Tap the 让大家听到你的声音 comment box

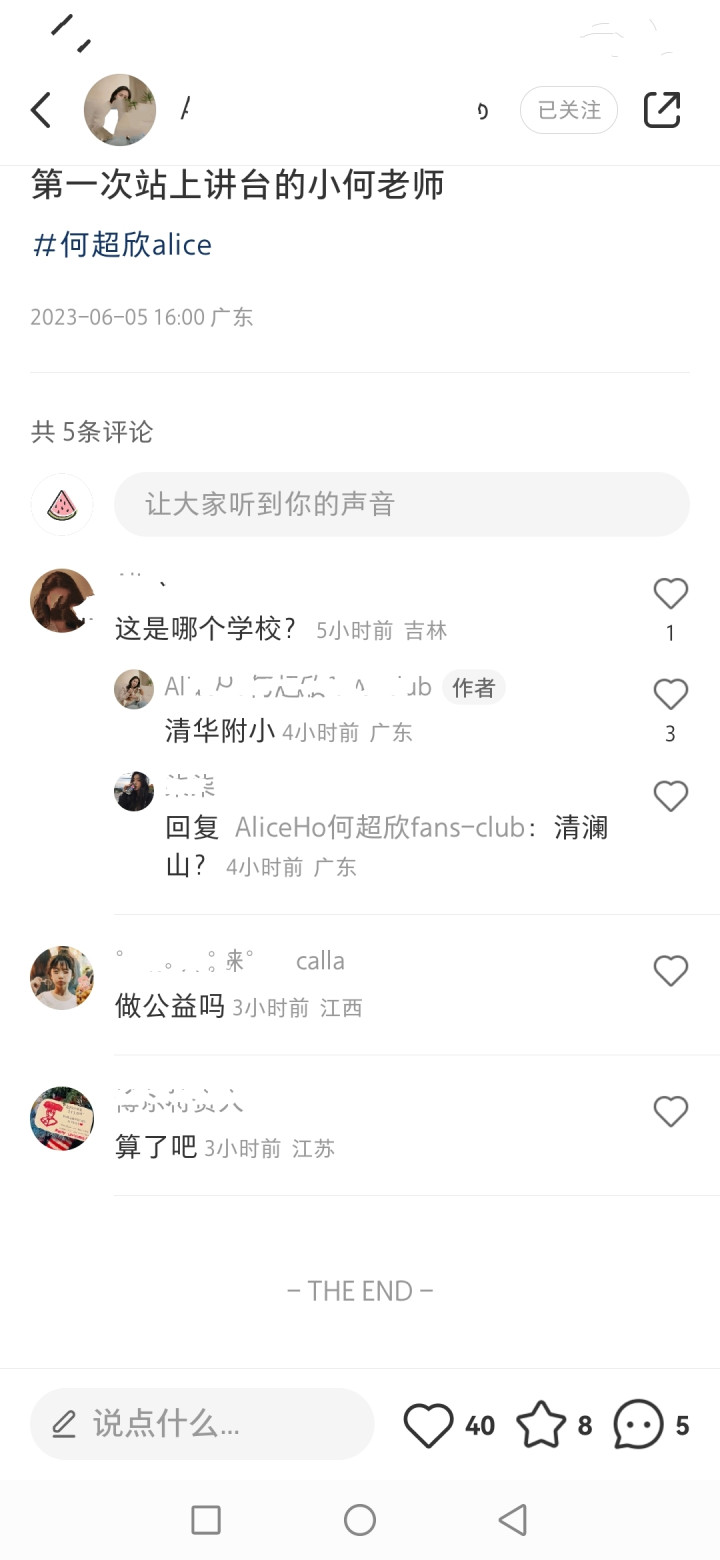click(x=401, y=504)
